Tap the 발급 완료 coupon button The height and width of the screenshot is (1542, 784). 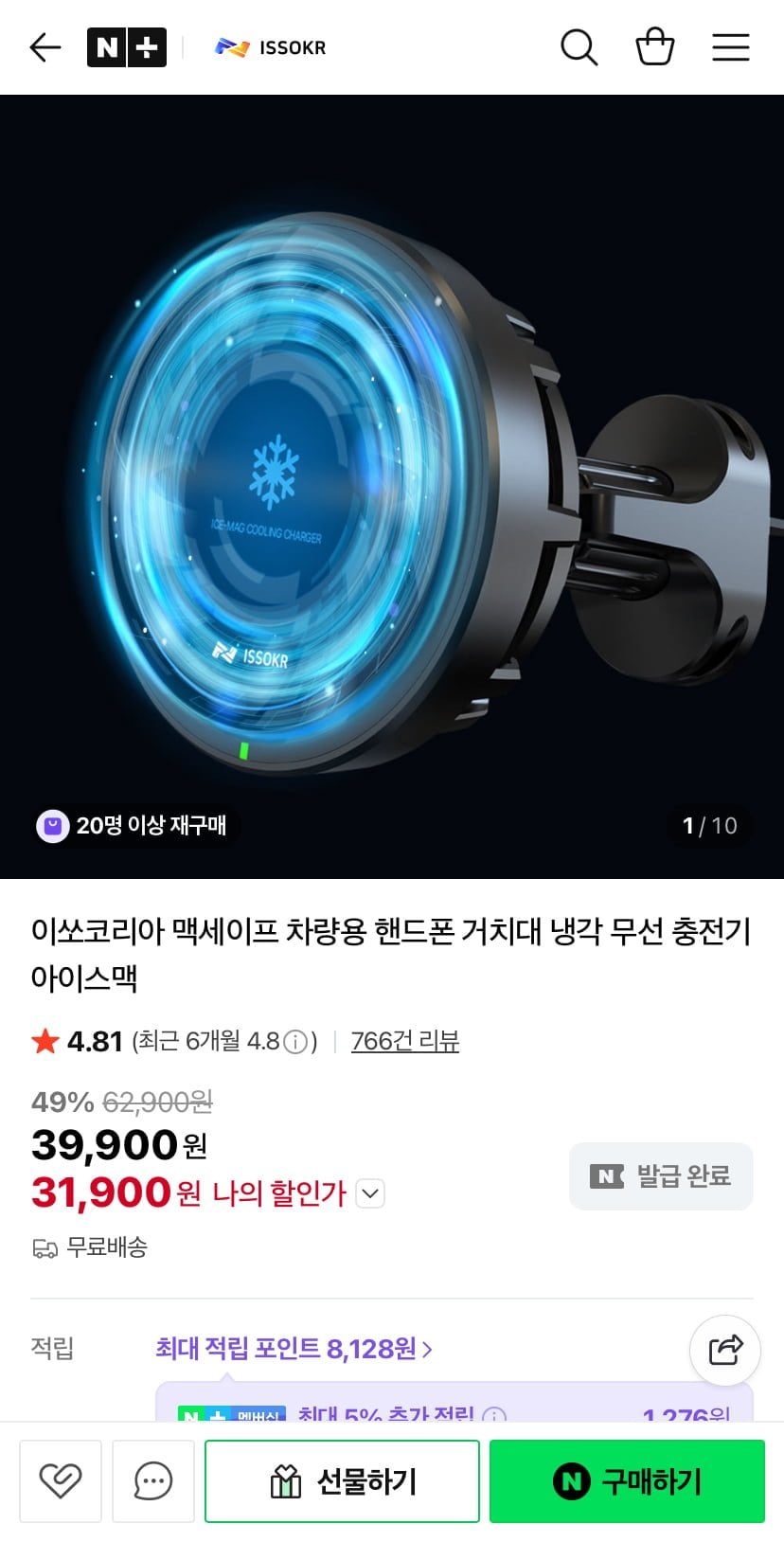coord(661,1176)
